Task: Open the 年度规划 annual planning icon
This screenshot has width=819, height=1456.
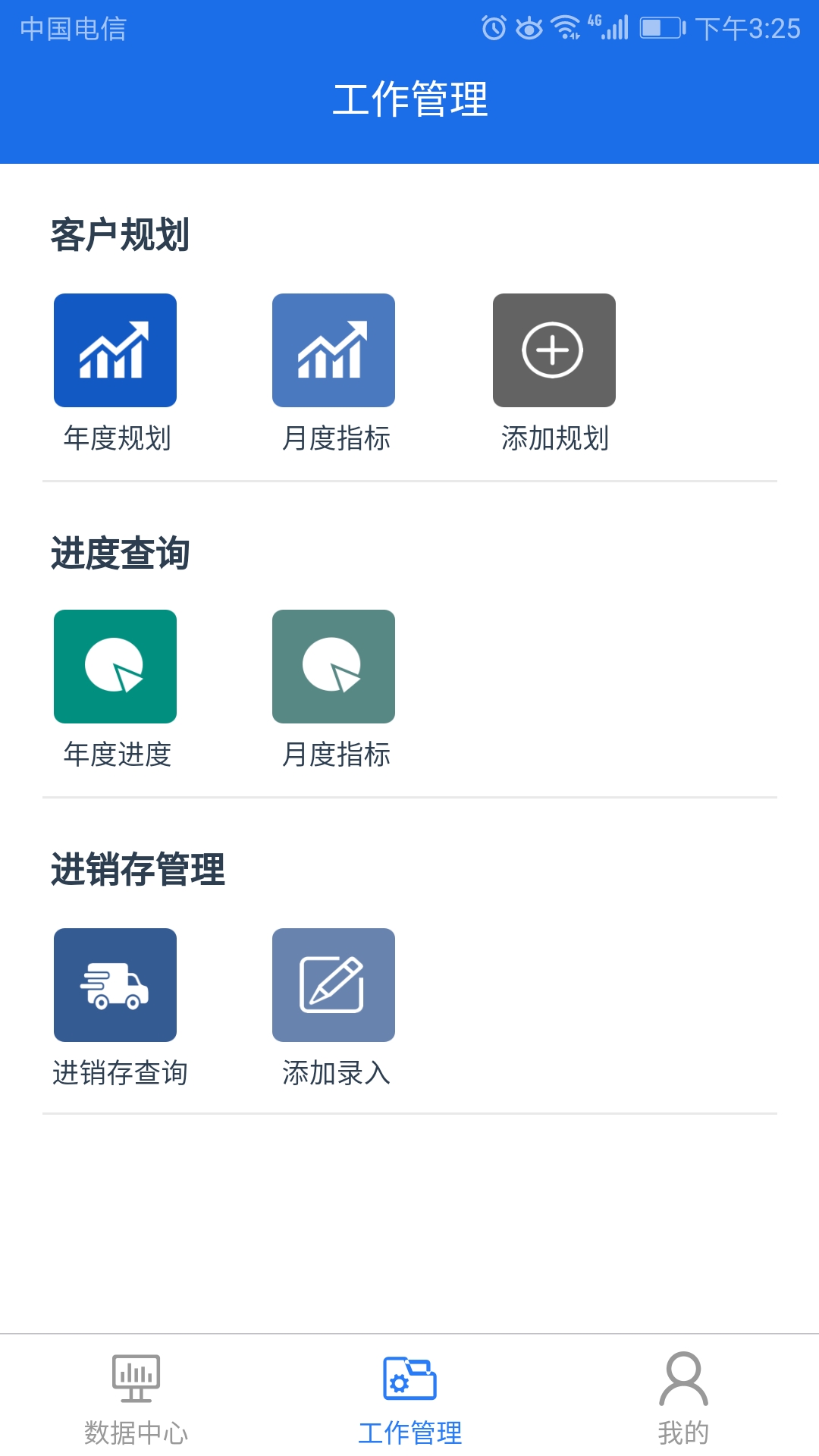Action: click(115, 349)
